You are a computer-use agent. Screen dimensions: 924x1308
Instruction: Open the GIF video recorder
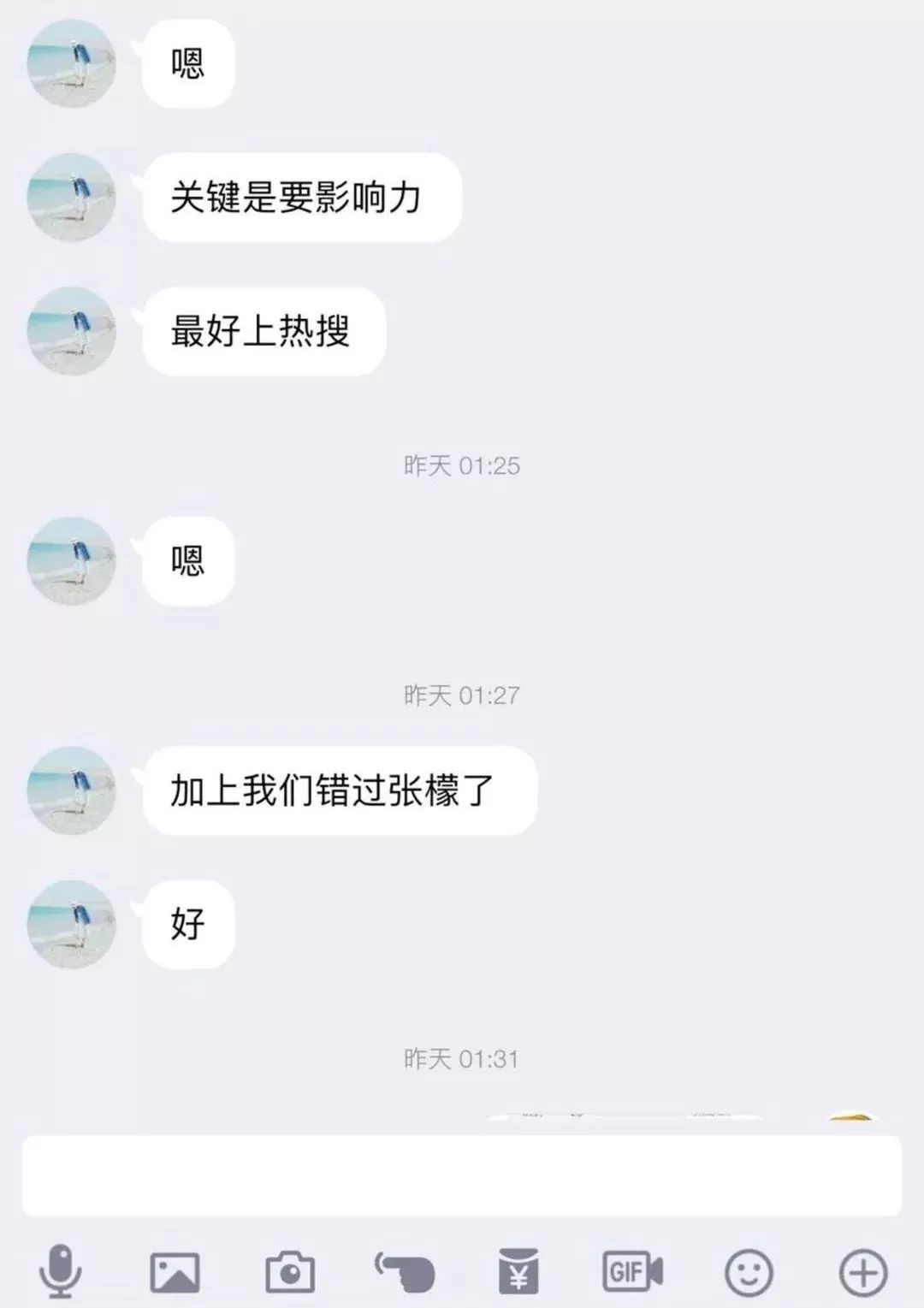point(633,1272)
